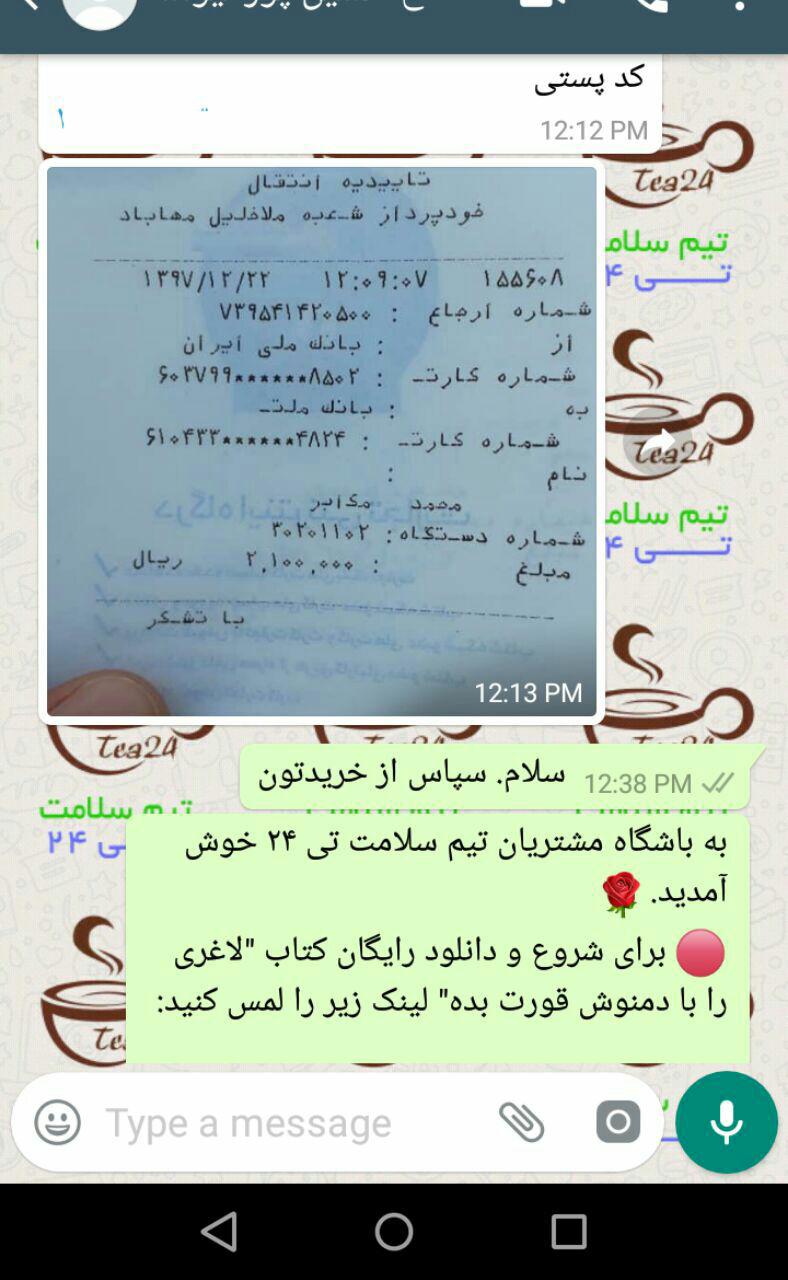Image resolution: width=788 pixels, height=1280 pixels.
Task: Go to the home screen via navigation bar
Action: coord(394,1232)
